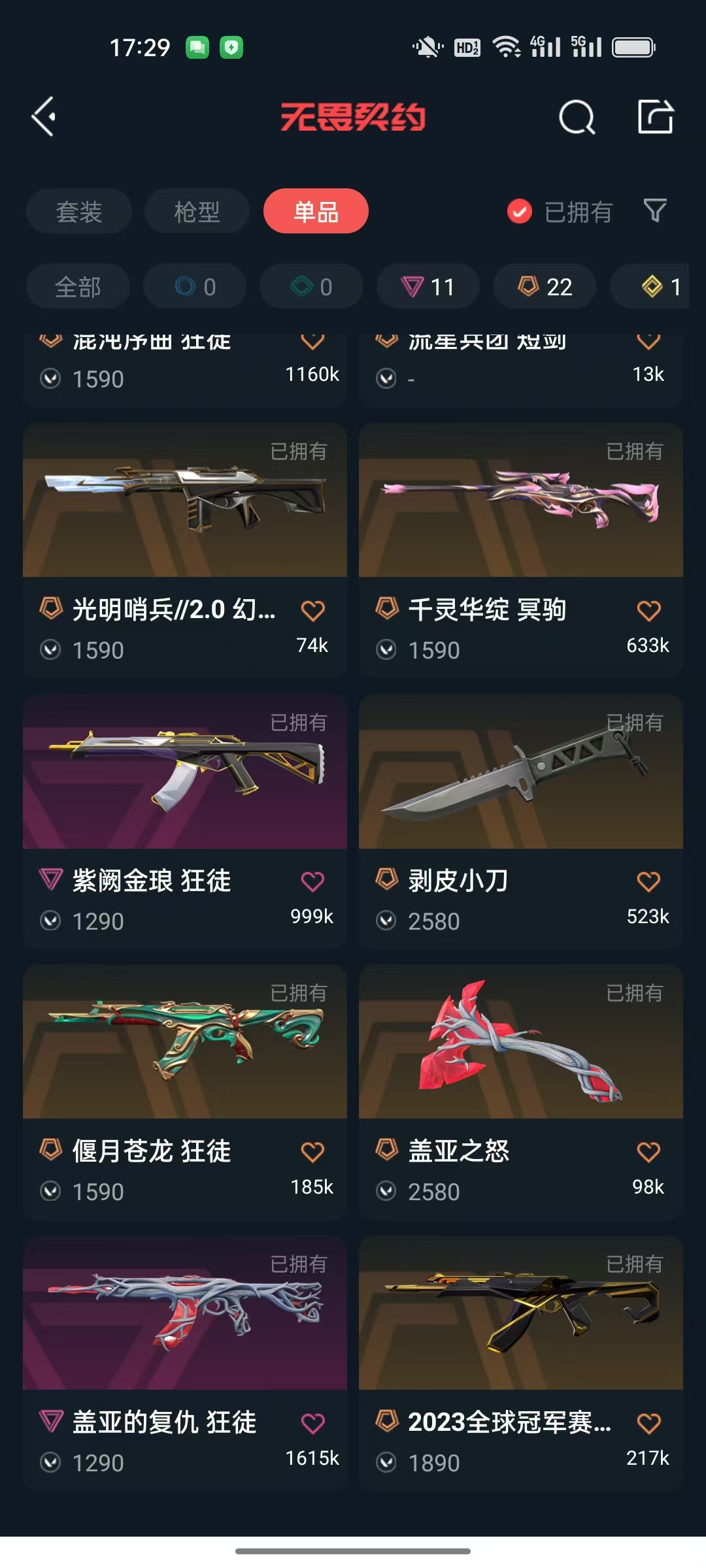Tap the share icon in the header
Screen dimensions: 706x1568
(655, 117)
